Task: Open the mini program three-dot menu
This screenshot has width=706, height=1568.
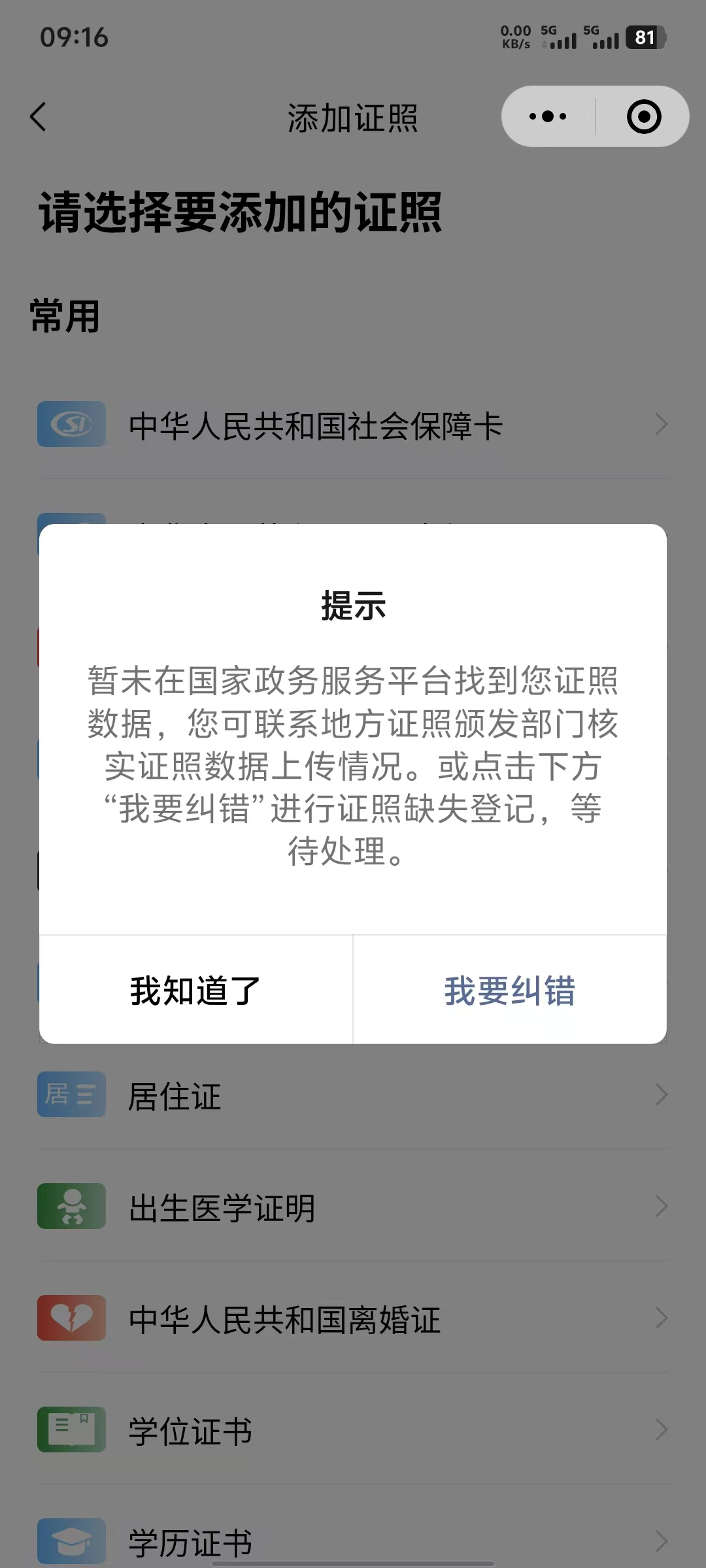Action: pos(548,117)
